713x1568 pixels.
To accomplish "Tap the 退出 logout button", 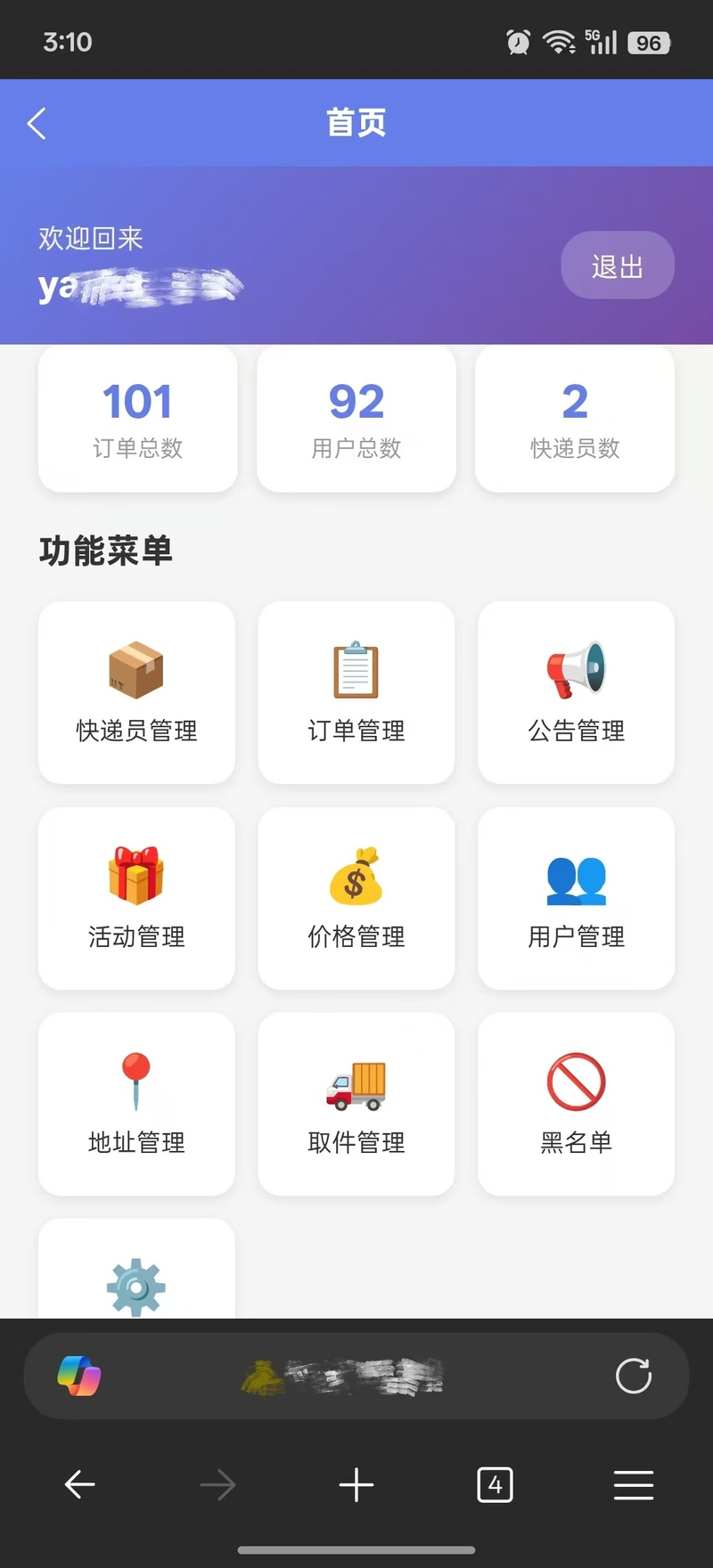I will click(x=617, y=265).
